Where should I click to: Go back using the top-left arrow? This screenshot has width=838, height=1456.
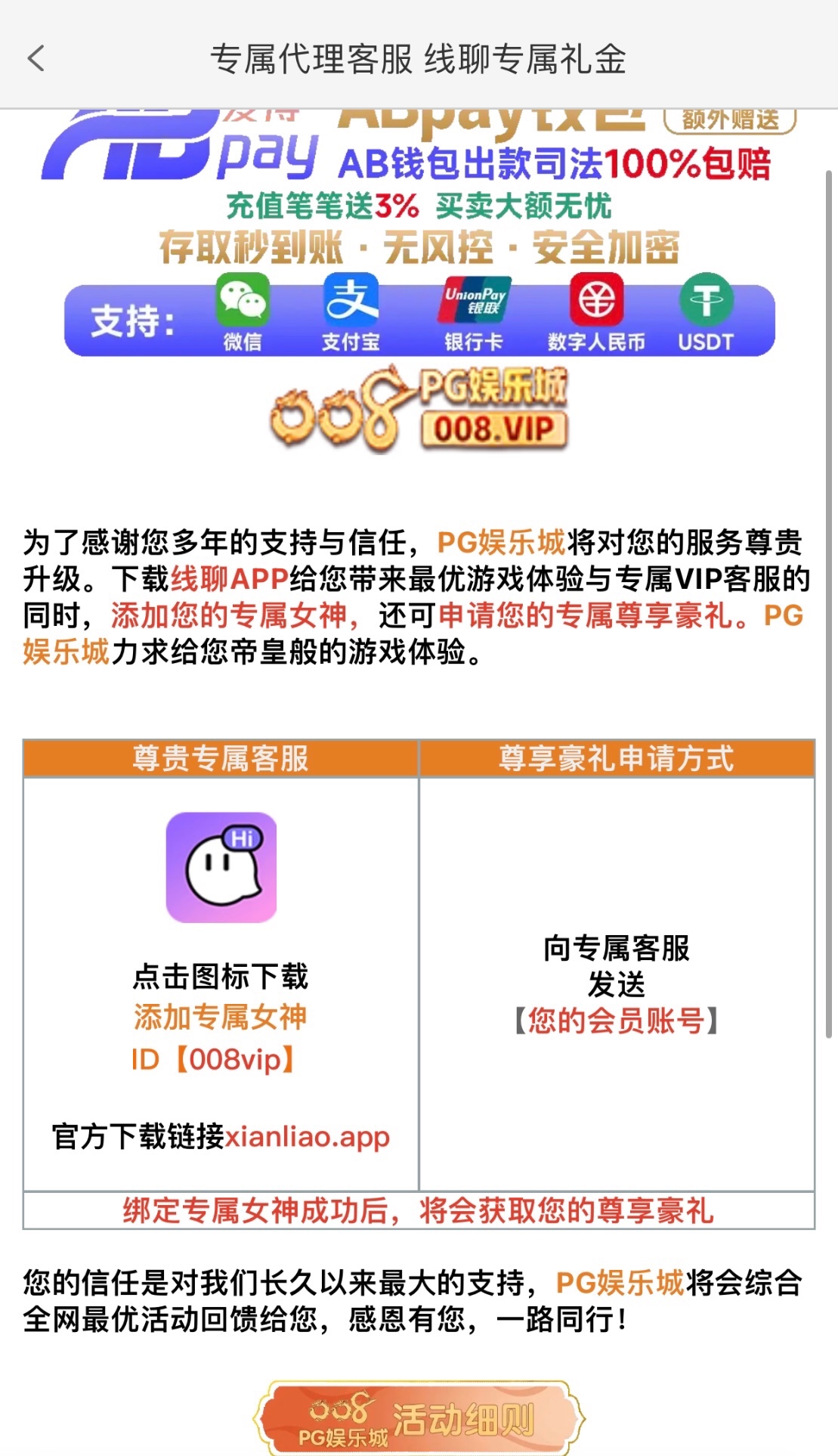point(36,58)
